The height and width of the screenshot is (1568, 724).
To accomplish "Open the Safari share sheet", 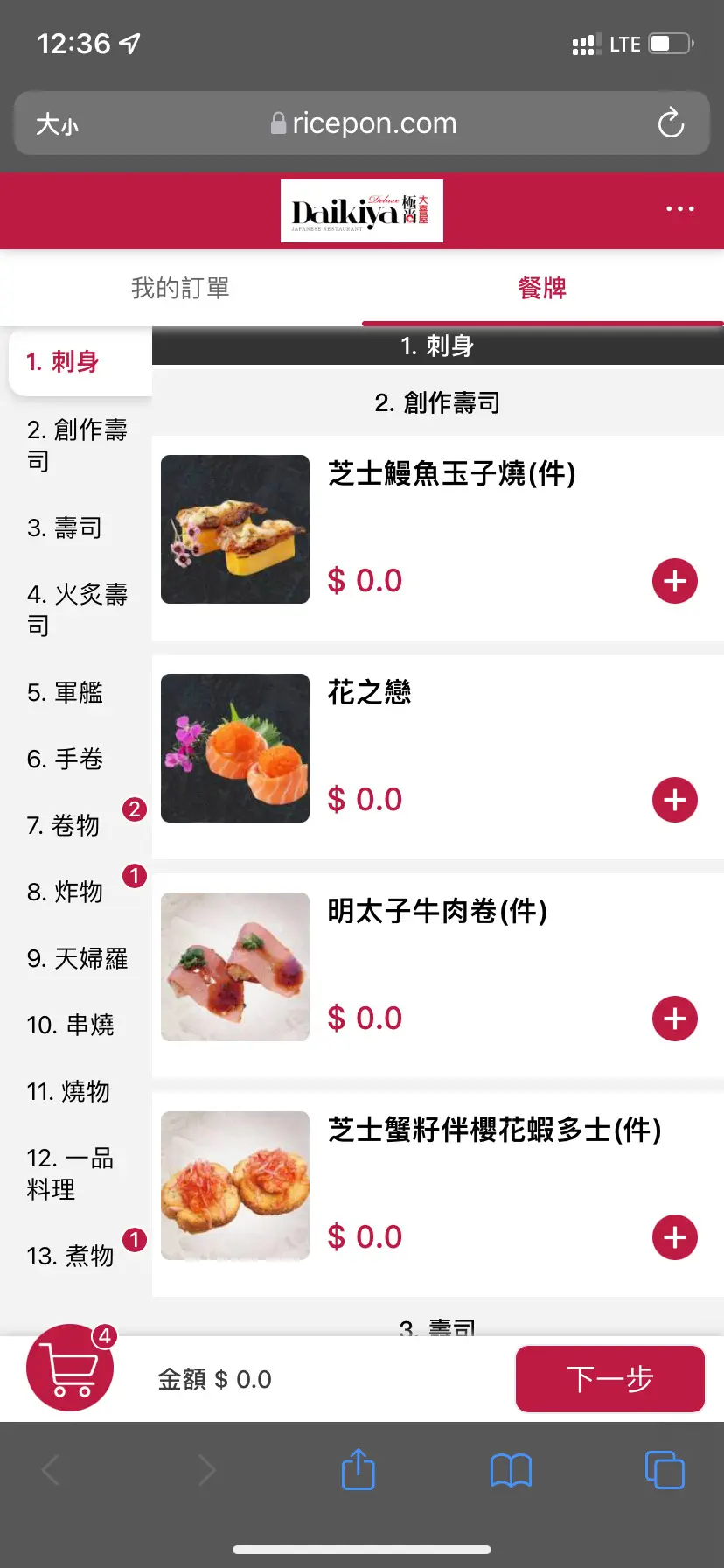I will coord(358,1470).
